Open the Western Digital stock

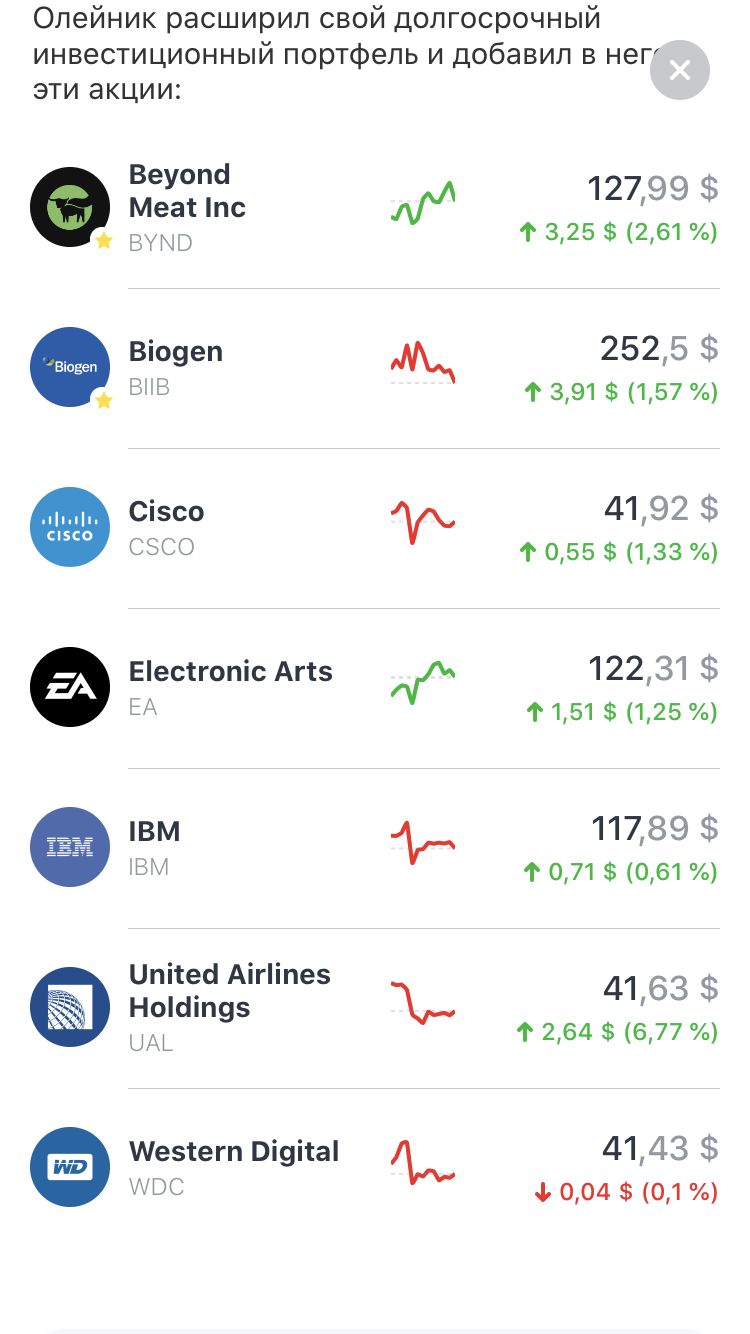pyautogui.click(x=375, y=1168)
